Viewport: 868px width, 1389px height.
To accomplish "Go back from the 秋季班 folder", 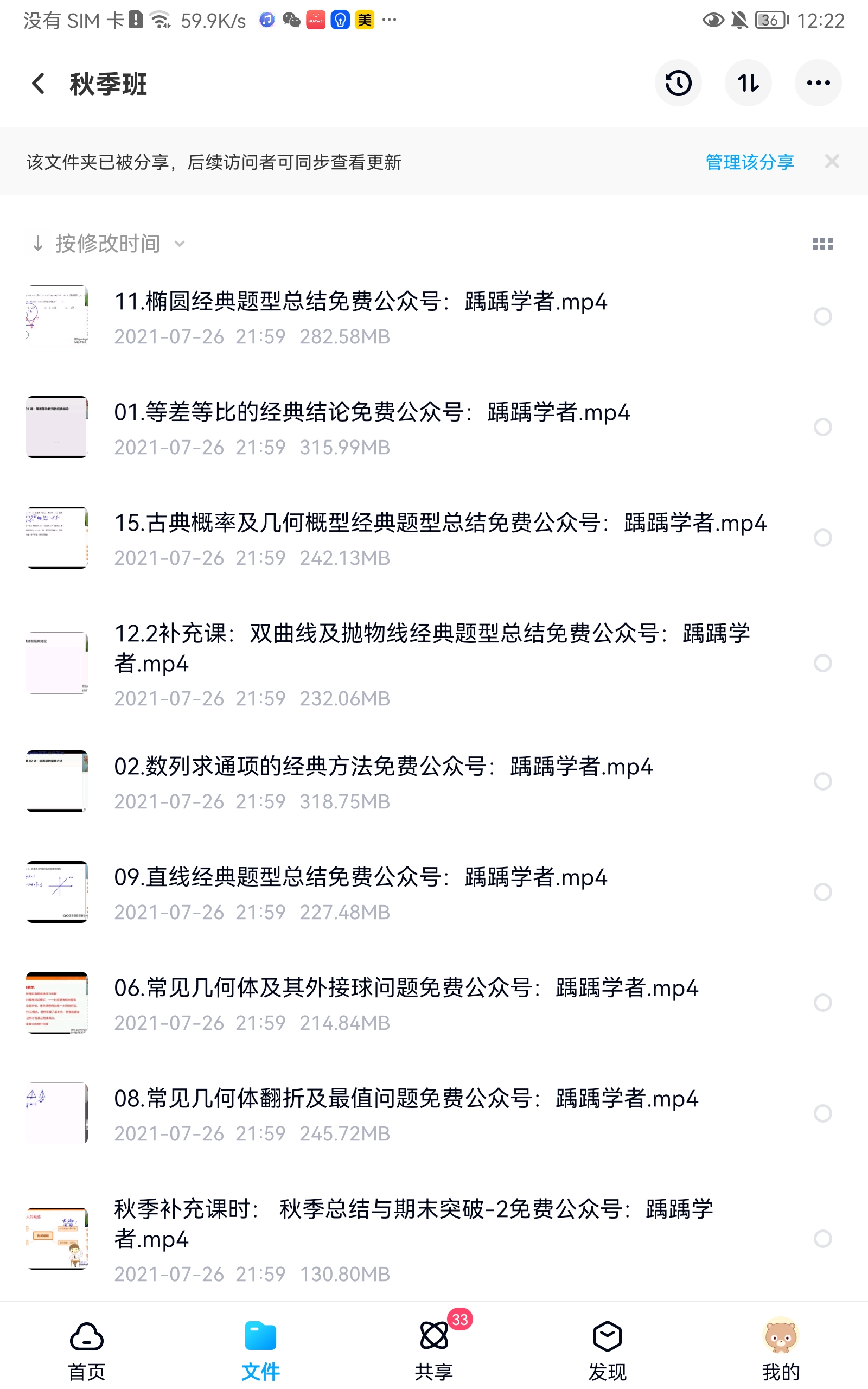I will [x=39, y=83].
